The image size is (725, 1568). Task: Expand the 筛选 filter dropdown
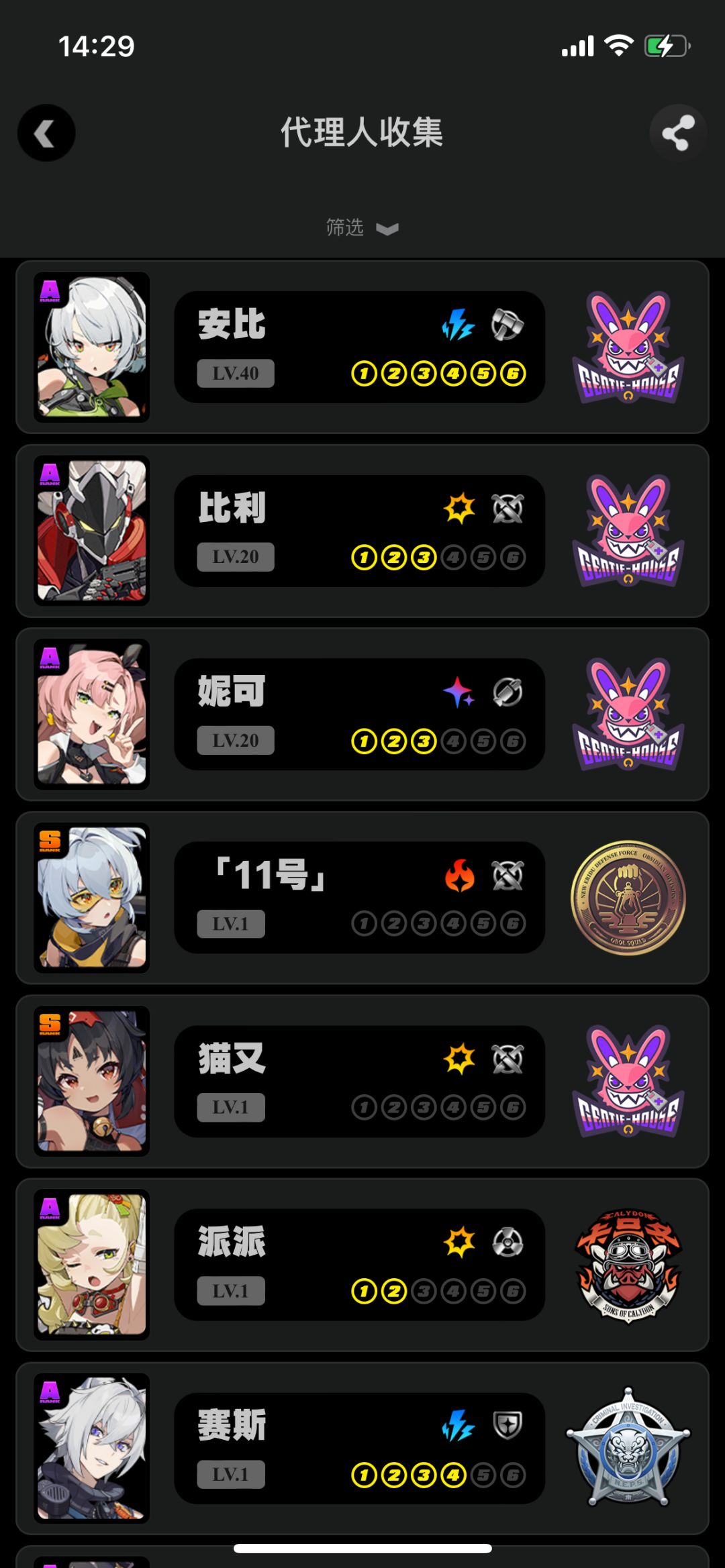point(362,228)
